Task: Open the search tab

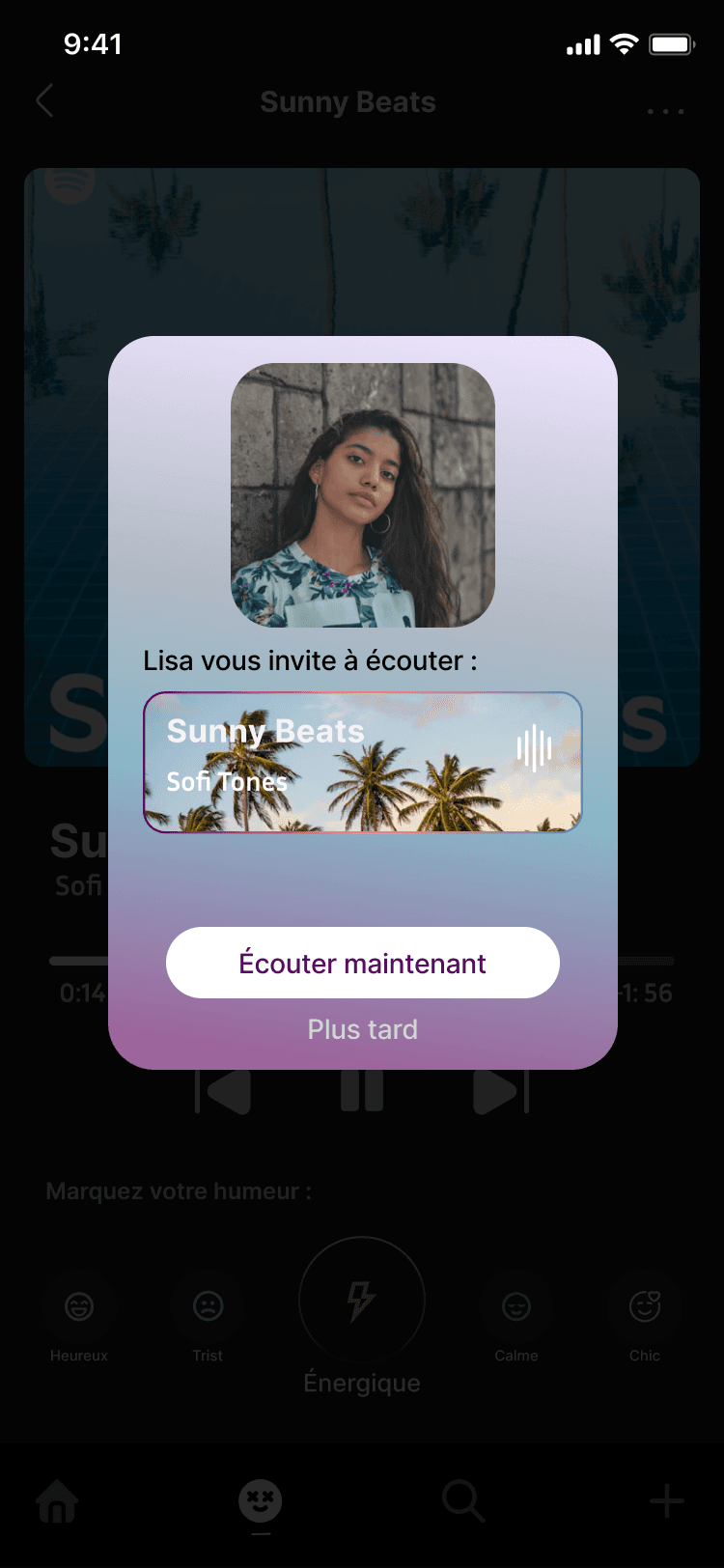Action: [463, 1501]
